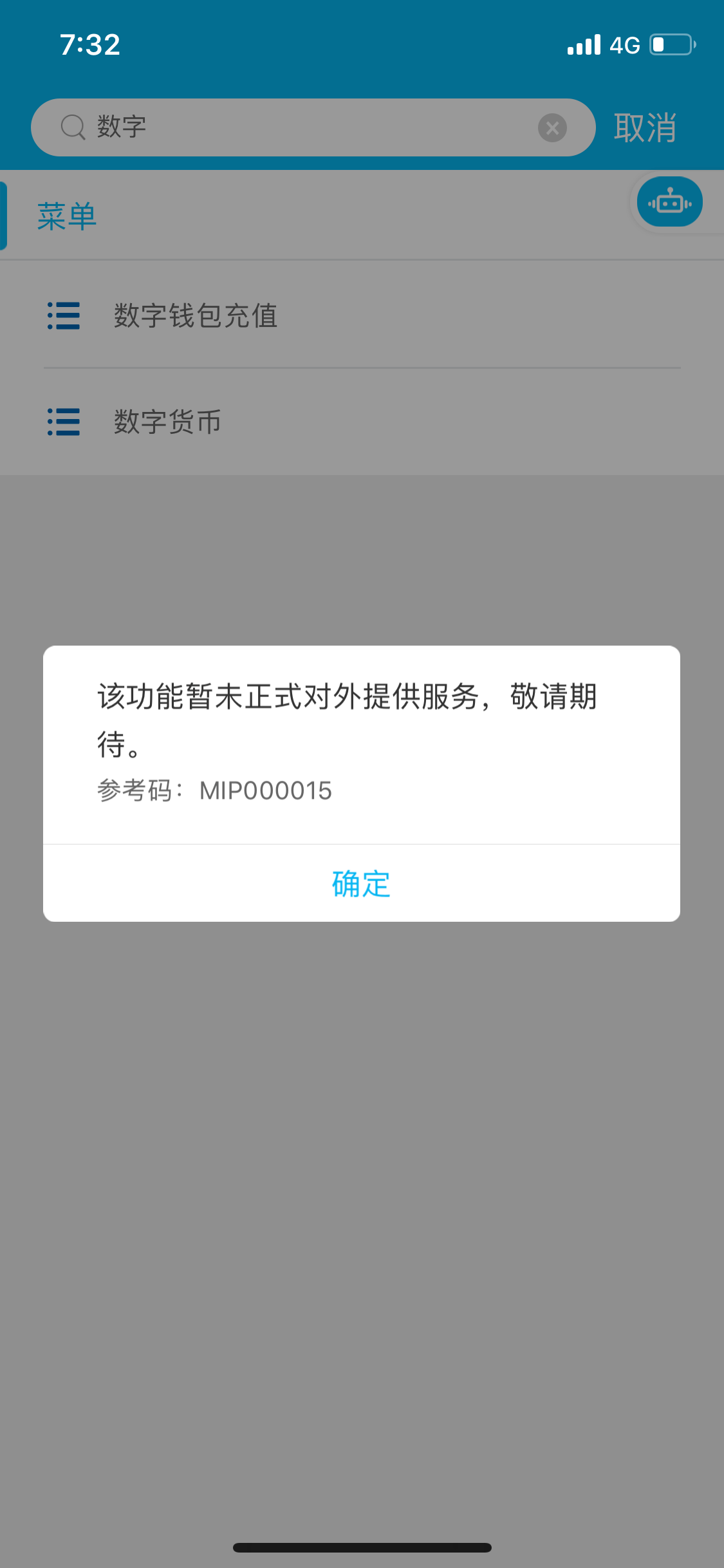Open the 数字钱包充值 menu entry
This screenshot has height=1568, width=724.
pos(195,316)
